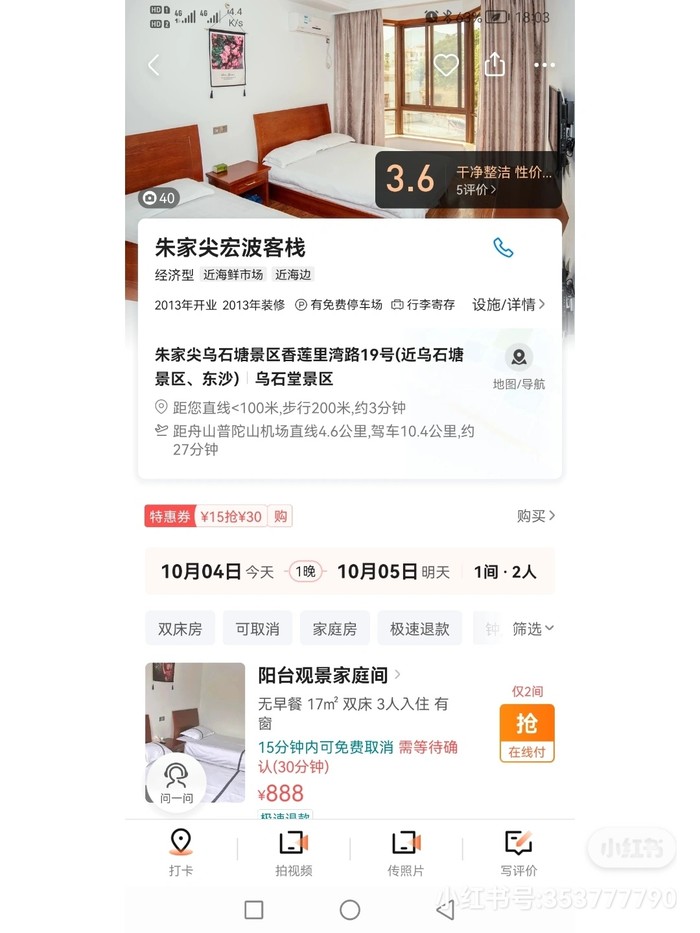700x933 pixels.
Task: Share this hotel page
Action: (494, 66)
